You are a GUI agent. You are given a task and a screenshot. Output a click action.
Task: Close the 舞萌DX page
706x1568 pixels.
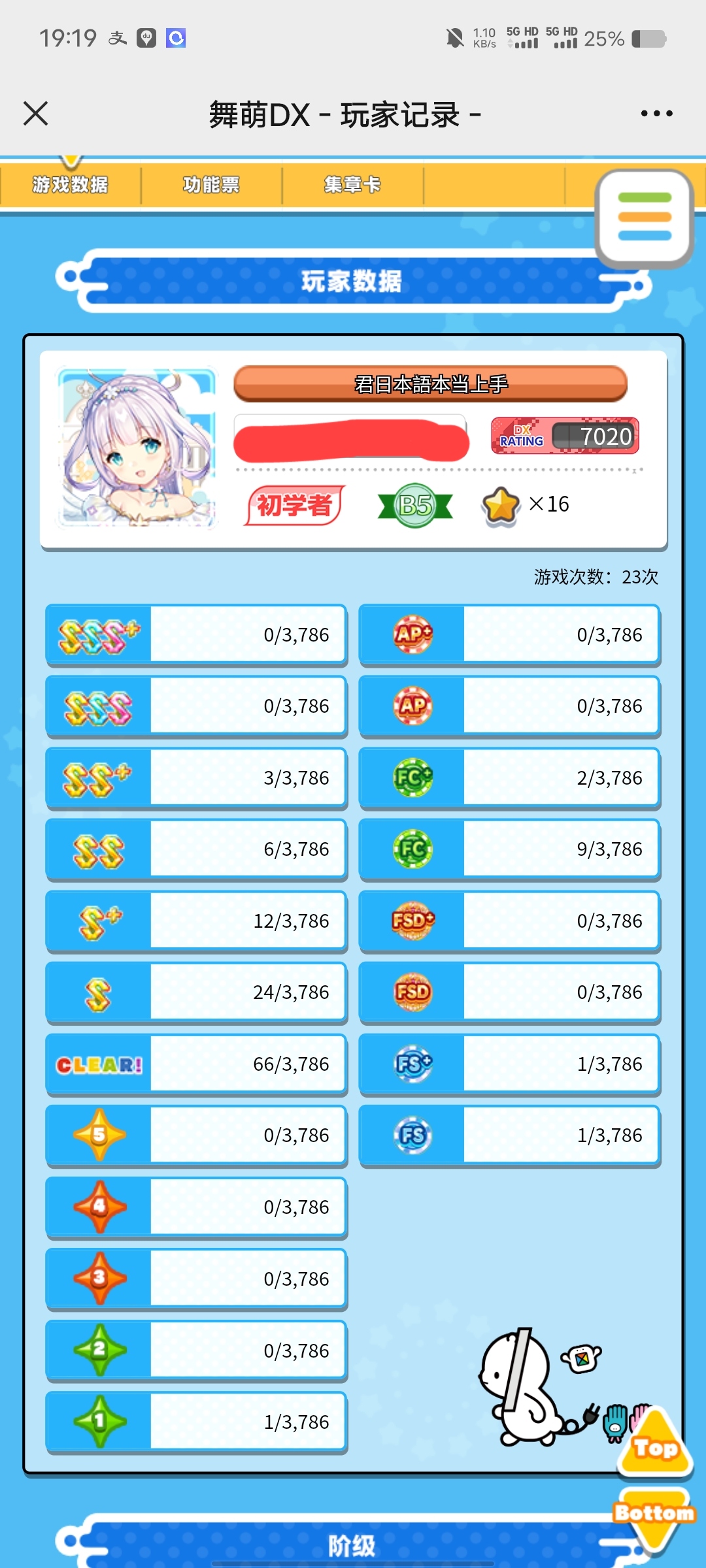[x=36, y=114]
